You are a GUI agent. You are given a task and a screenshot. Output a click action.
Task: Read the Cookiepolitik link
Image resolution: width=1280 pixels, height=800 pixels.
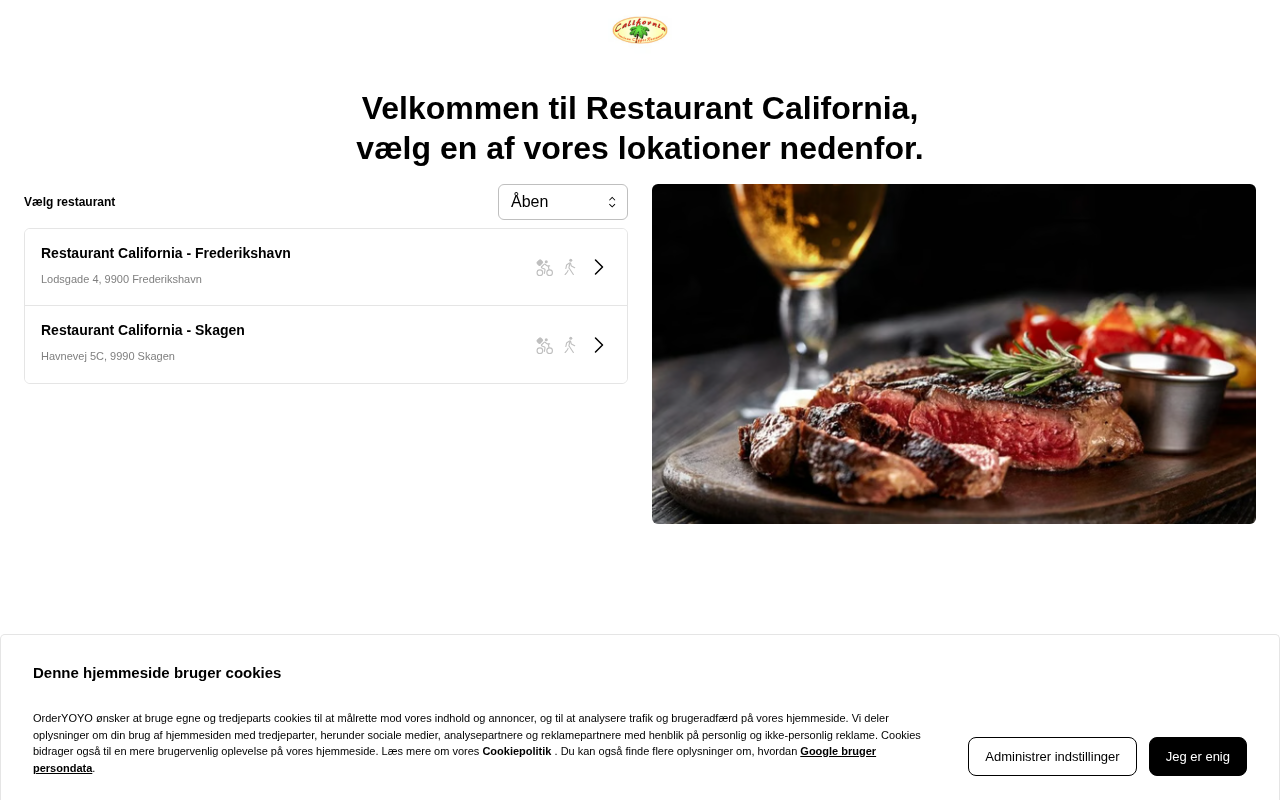click(x=517, y=751)
